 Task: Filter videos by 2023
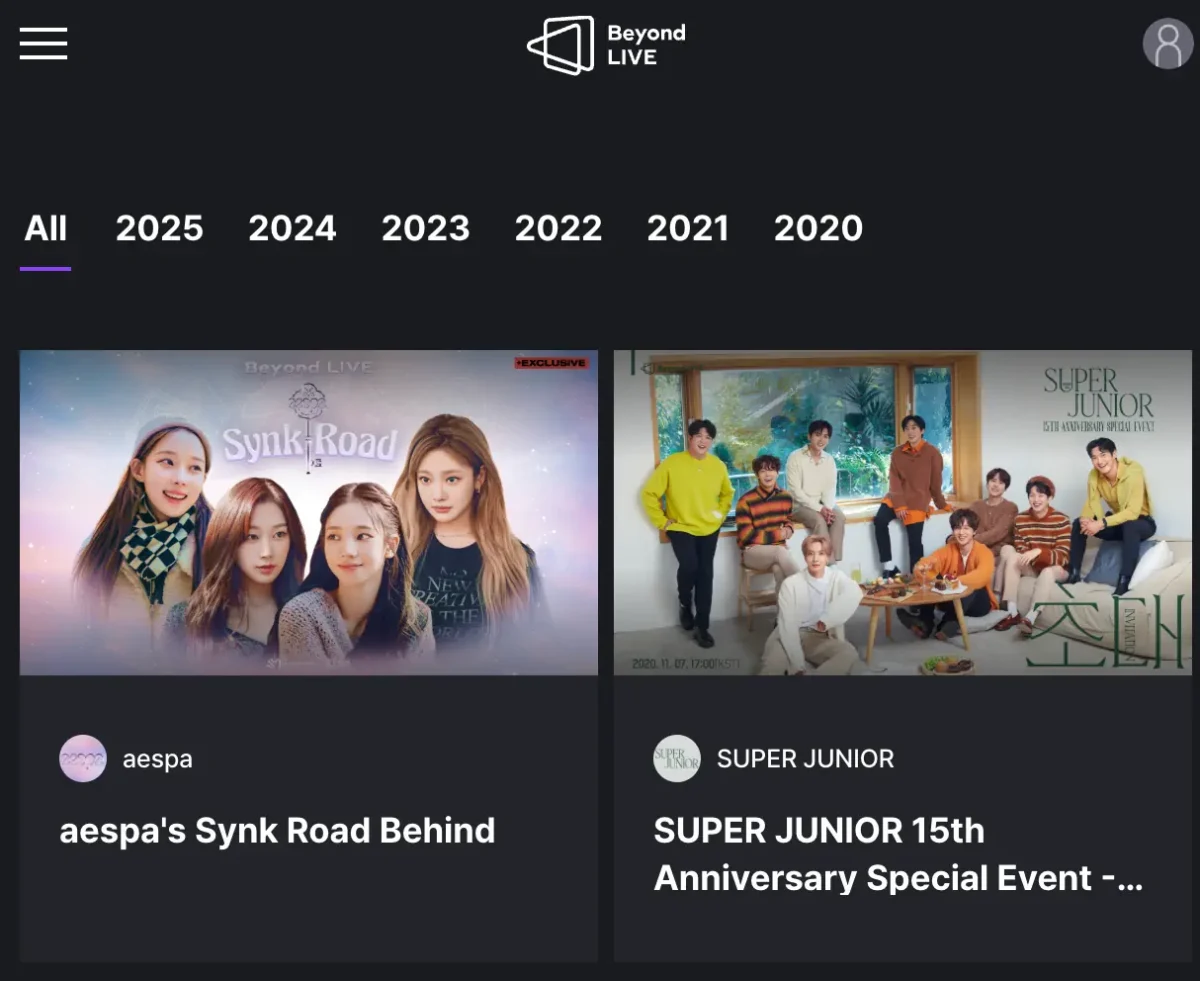[x=425, y=228]
